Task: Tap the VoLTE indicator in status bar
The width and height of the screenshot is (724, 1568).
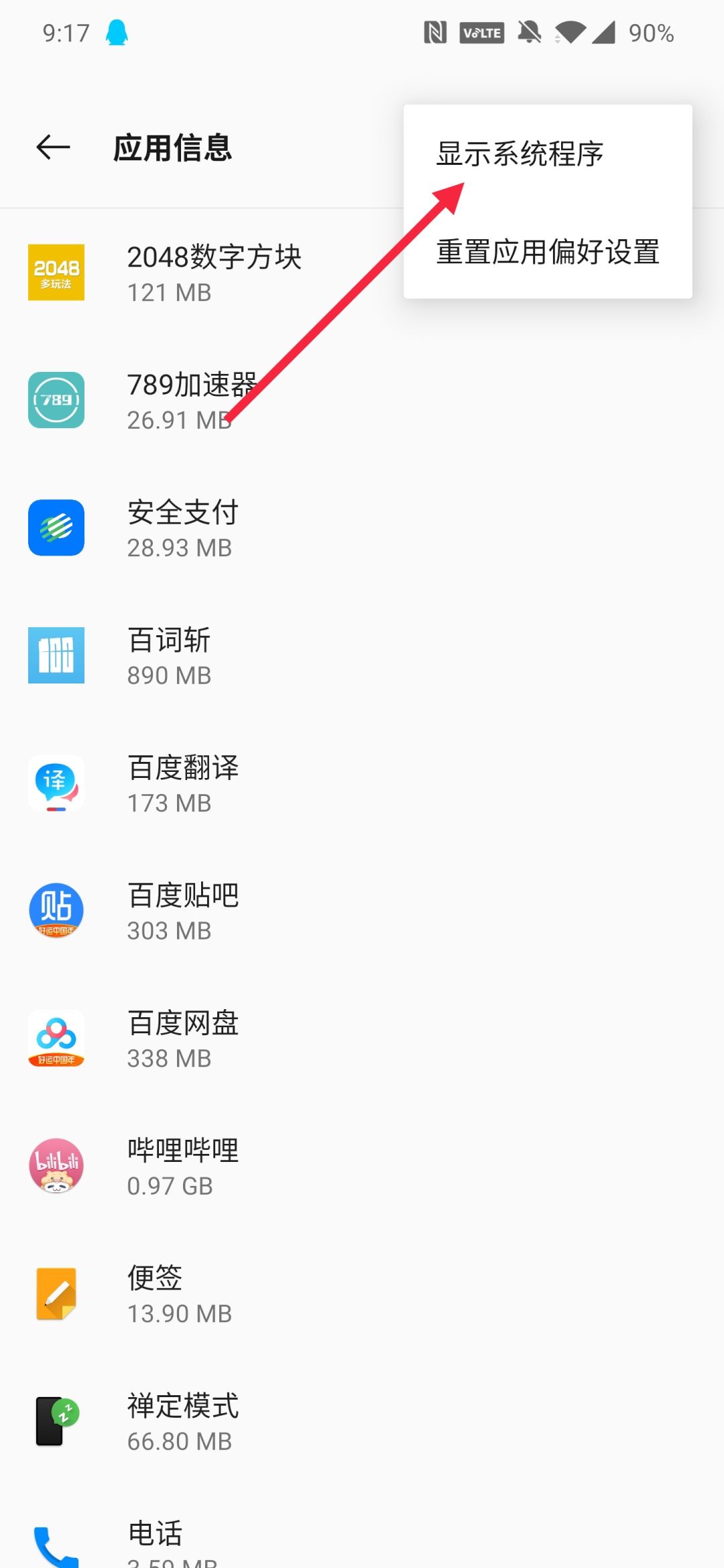Action: coord(482,32)
